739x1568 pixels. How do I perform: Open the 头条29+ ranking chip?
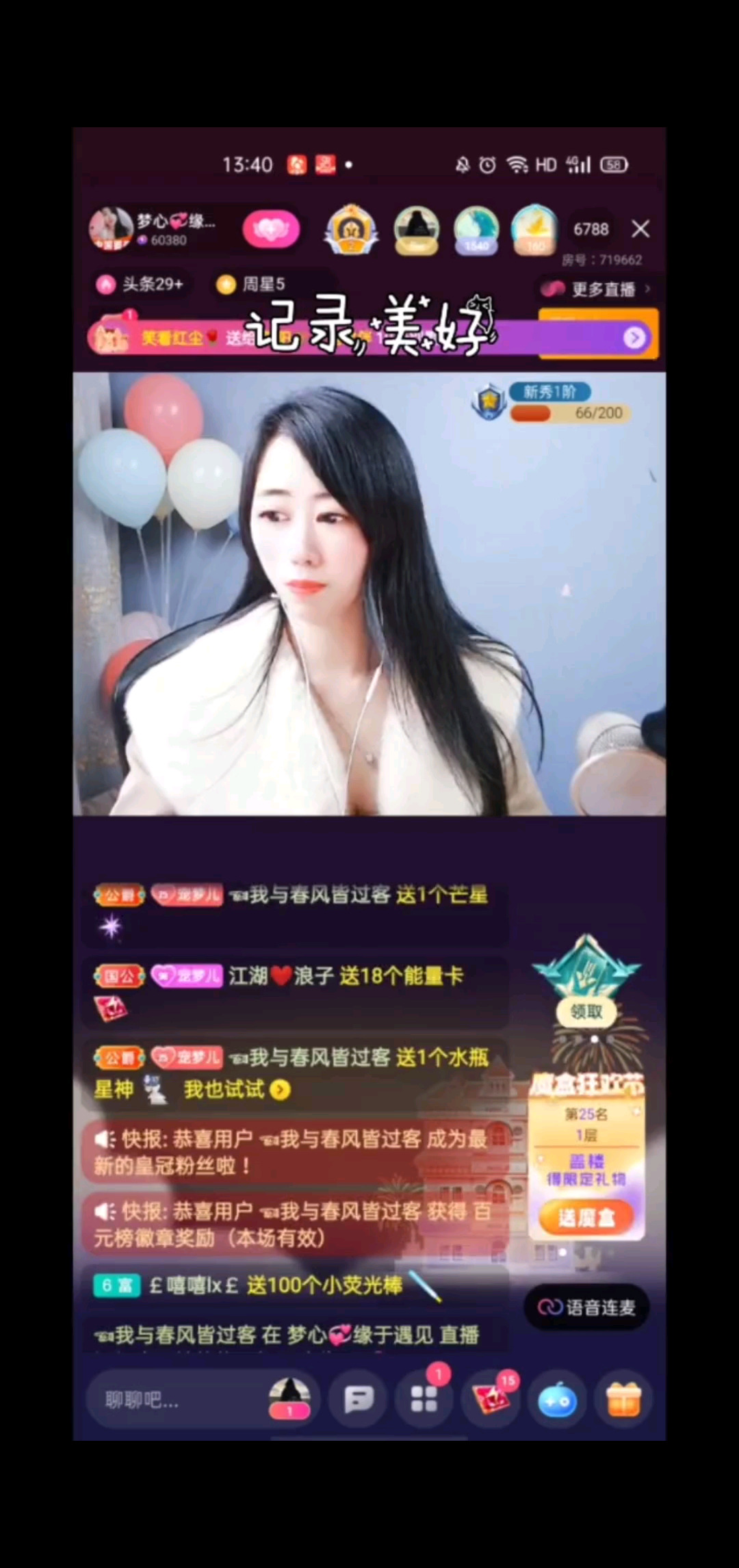point(142,284)
